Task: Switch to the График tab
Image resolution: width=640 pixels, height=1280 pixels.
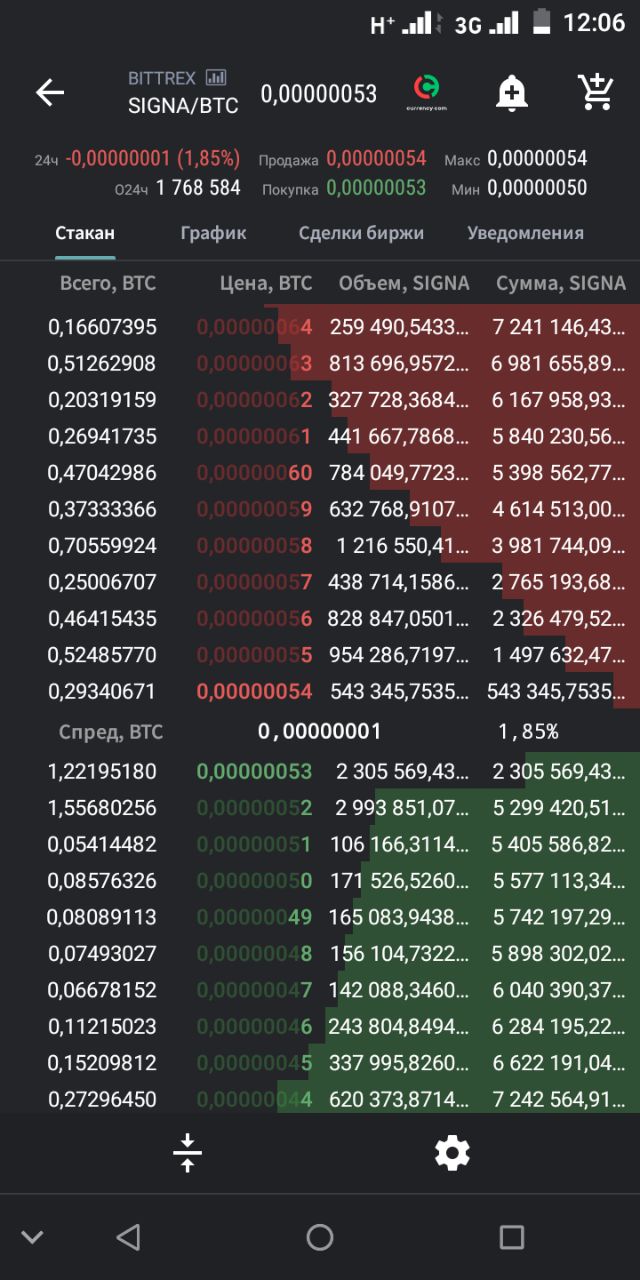Action: point(213,233)
